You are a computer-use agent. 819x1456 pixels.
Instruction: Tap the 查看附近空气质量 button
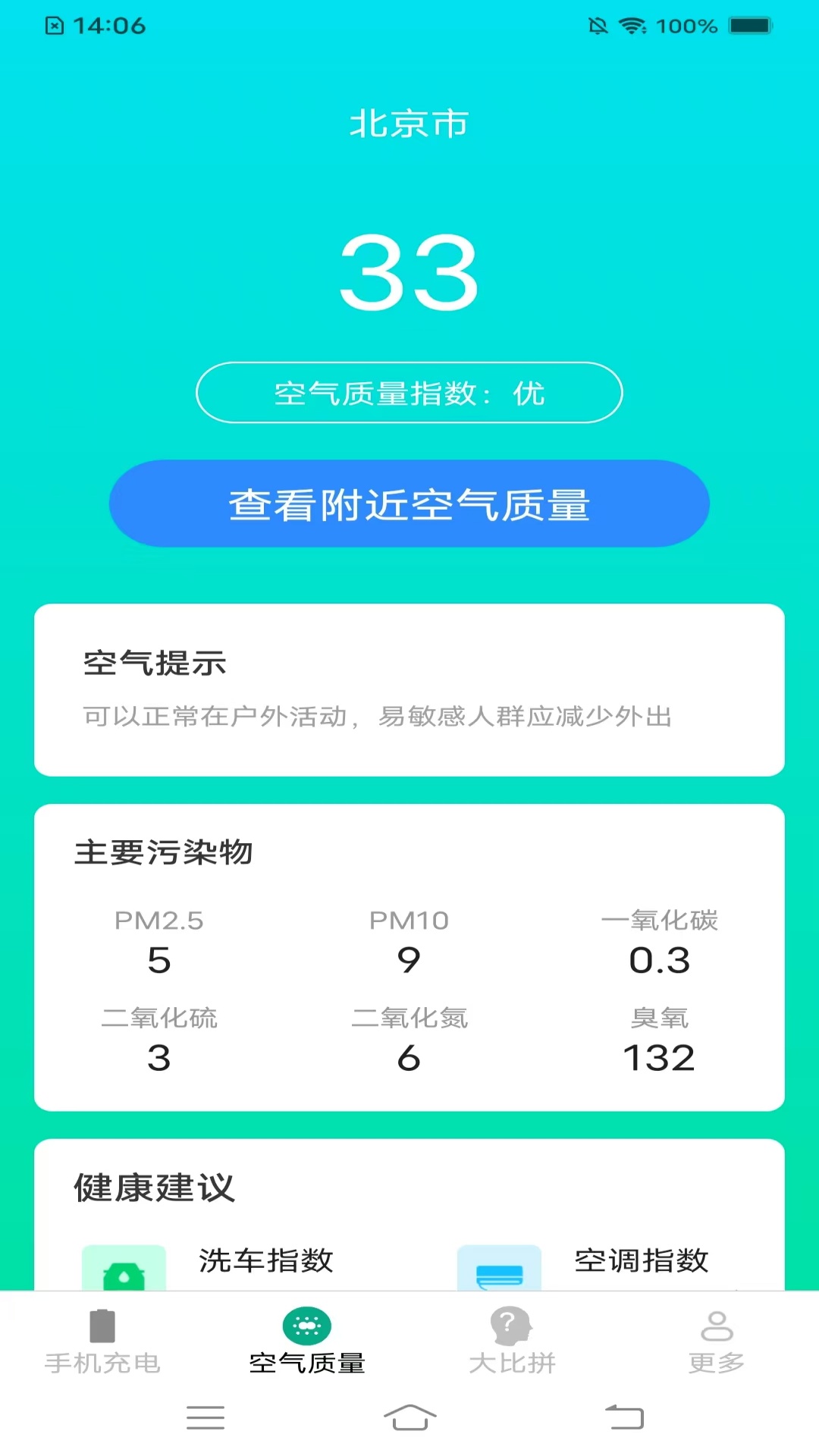click(x=409, y=503)
